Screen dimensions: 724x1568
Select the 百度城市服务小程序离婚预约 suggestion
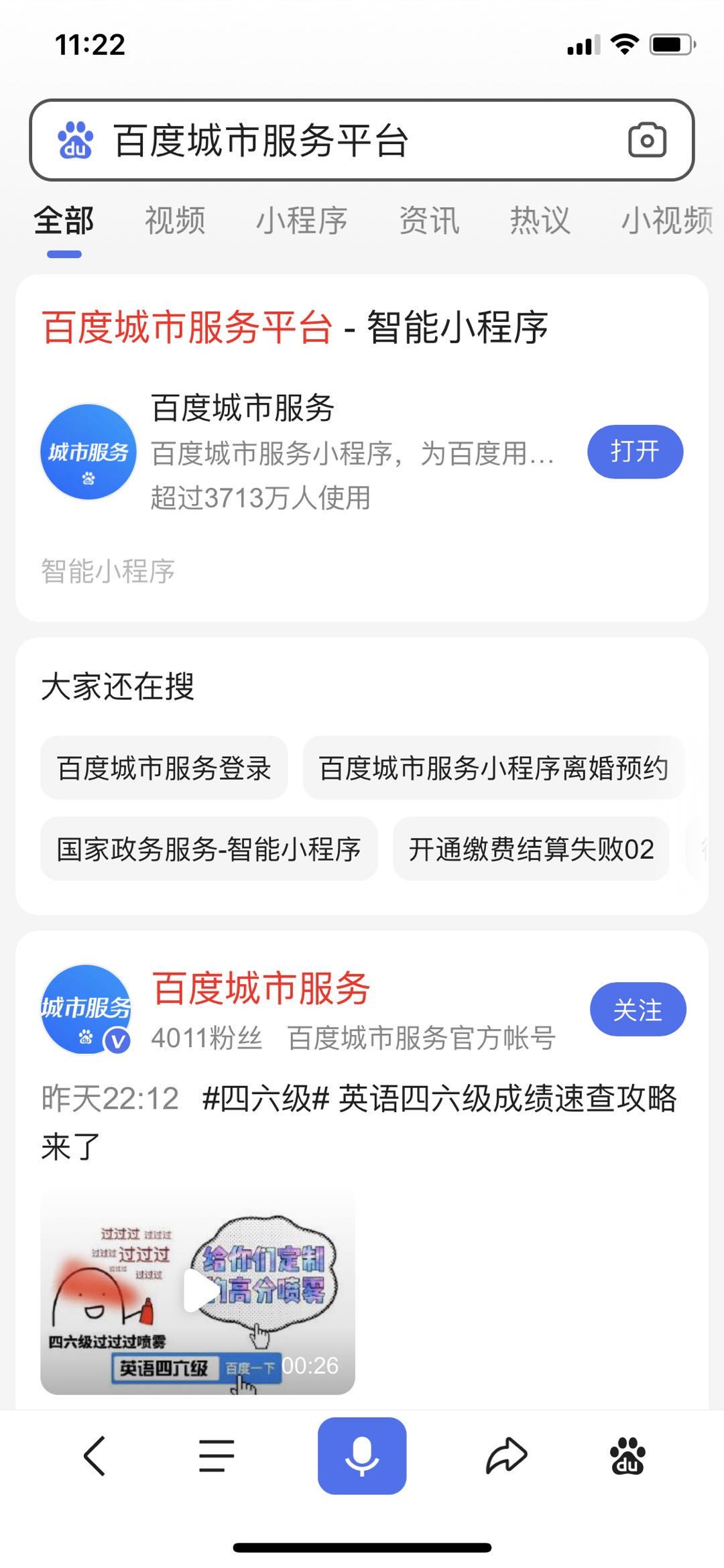point(493,768)
